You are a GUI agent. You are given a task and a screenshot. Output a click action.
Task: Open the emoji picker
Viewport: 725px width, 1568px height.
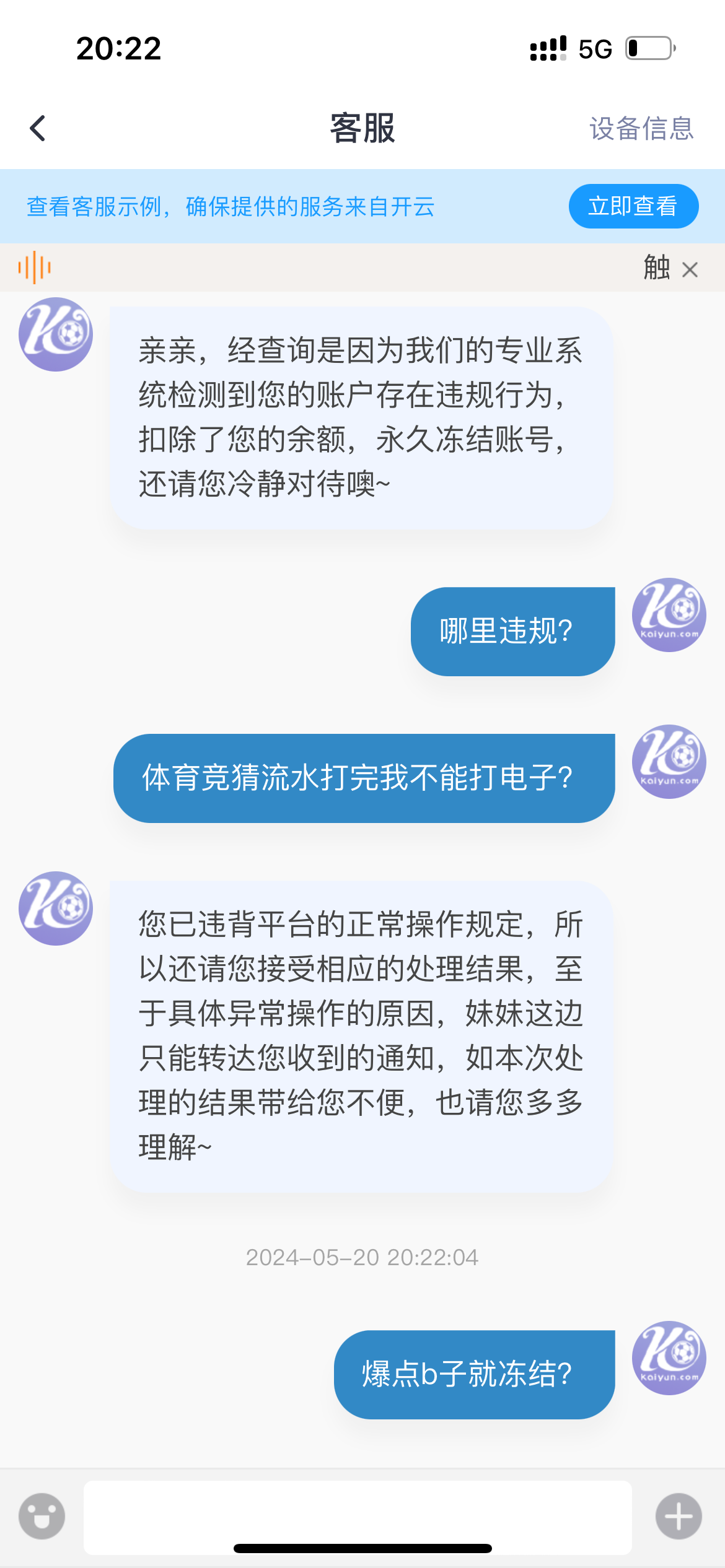(x=42, y=1516)
